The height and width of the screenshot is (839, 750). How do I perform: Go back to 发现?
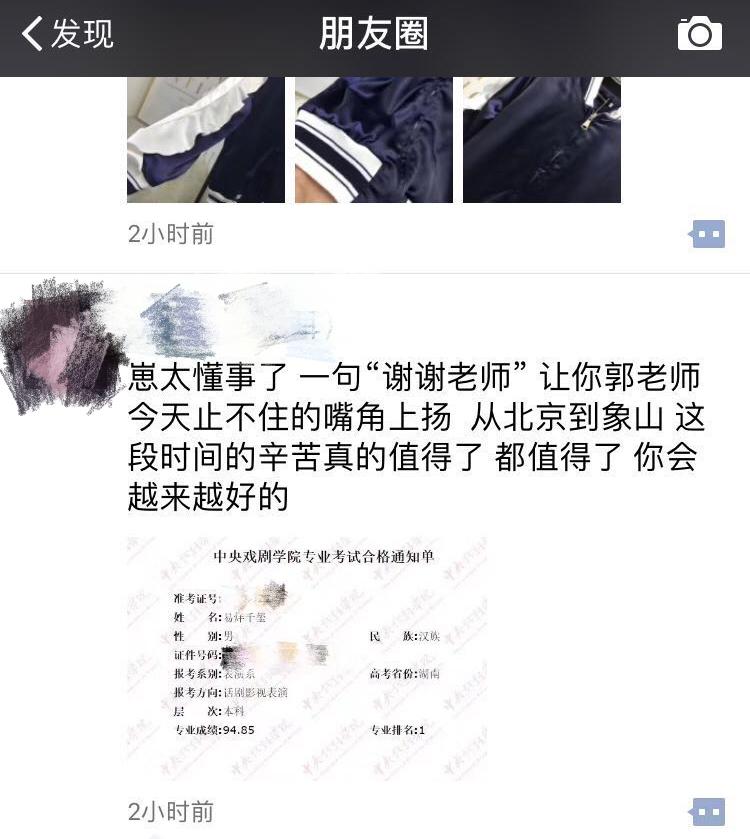pyautogui.click(x=68, y=34)
